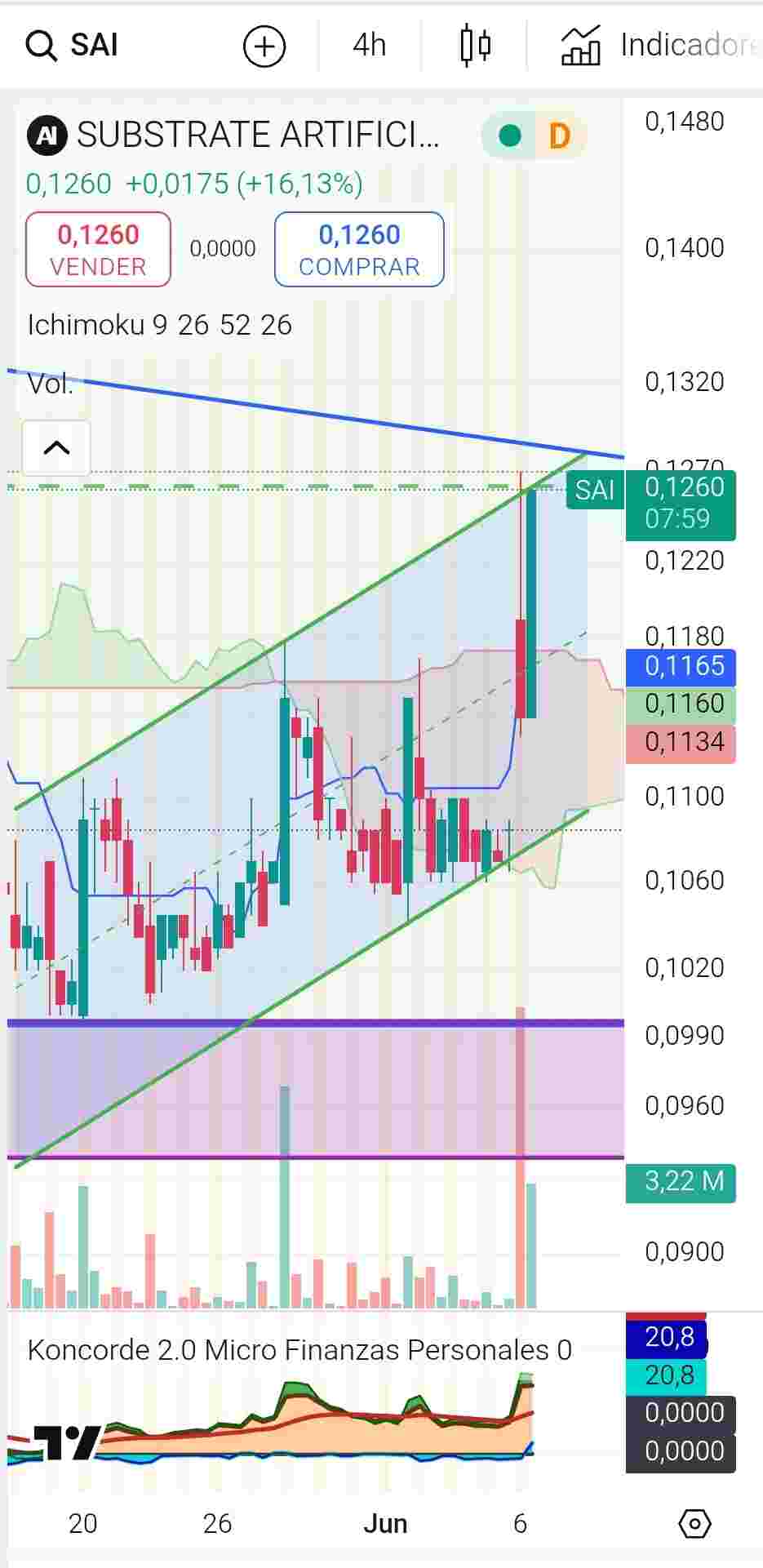Collapse the indicator legend with the chevron
763x1568 pixels.
(56, 447)
